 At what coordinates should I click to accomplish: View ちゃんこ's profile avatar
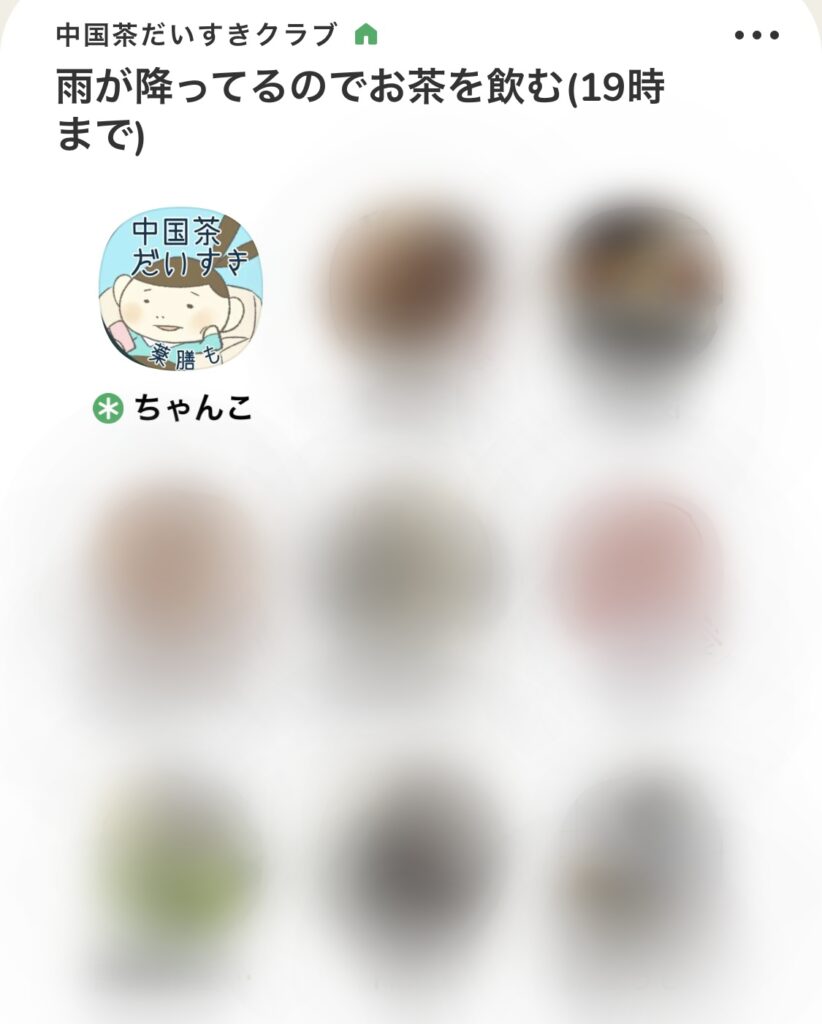pos(180,290)
